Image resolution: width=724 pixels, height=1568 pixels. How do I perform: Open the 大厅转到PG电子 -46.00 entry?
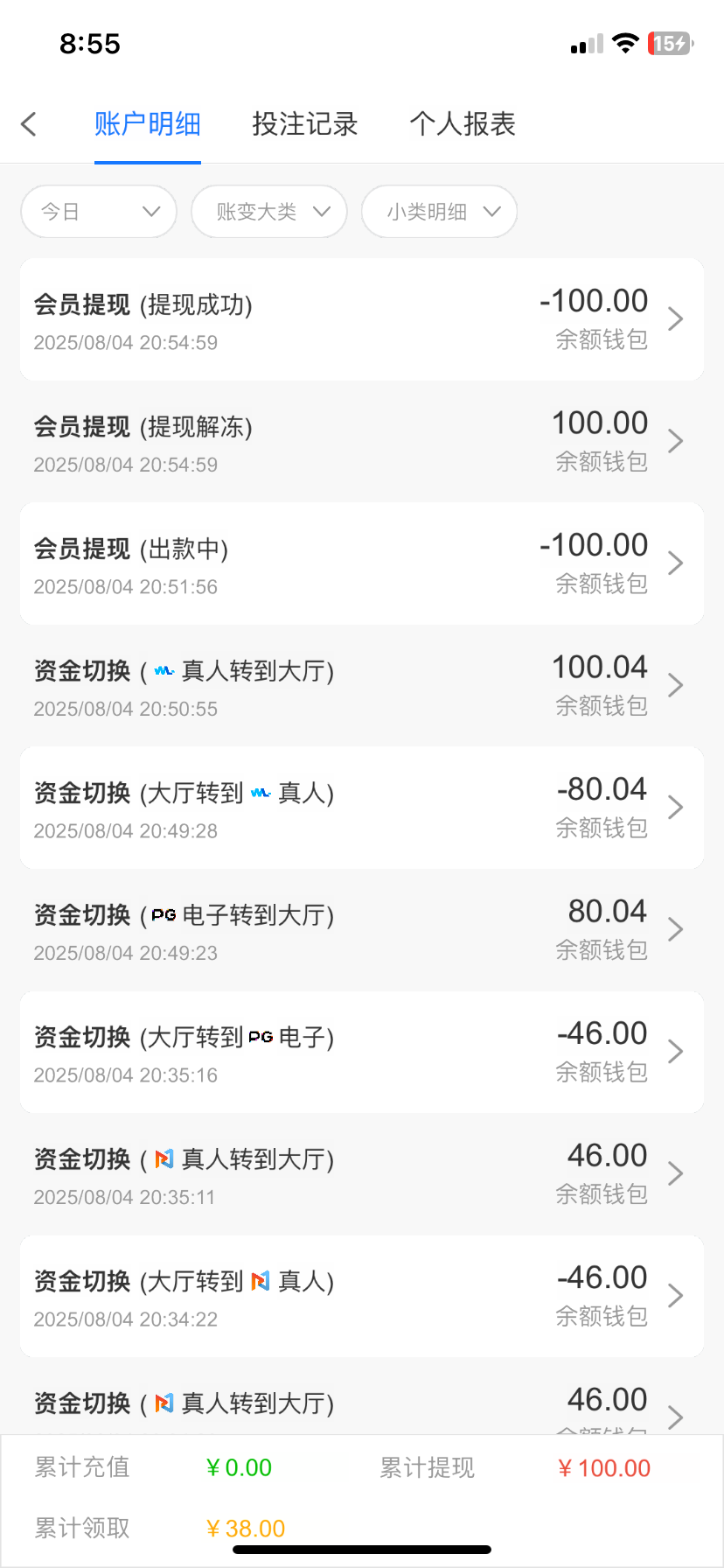tap(362, 1052)
